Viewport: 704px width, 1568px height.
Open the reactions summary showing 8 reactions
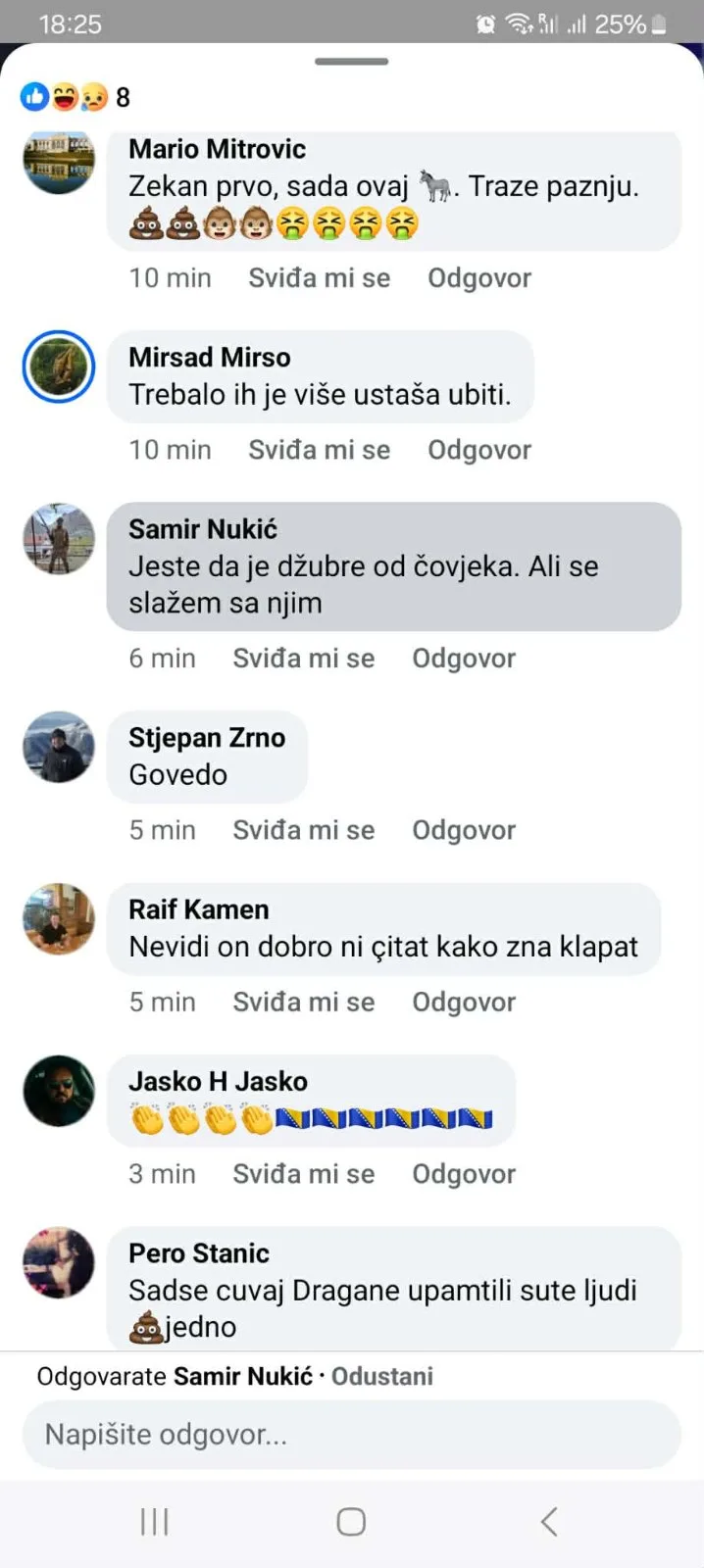[x=75, y=97]
